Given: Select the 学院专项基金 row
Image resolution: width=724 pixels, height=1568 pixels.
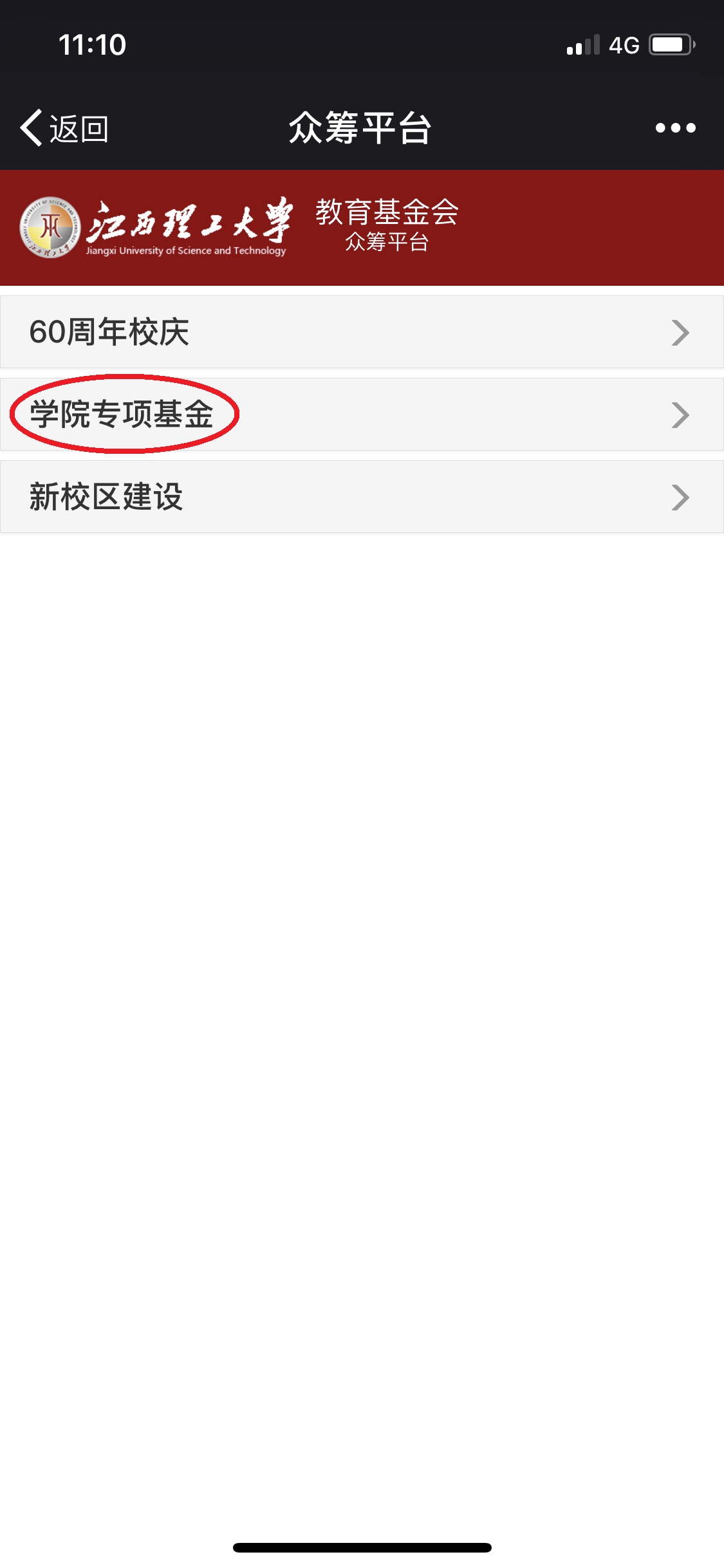Looking at the screenshot, I should [362, 415].
